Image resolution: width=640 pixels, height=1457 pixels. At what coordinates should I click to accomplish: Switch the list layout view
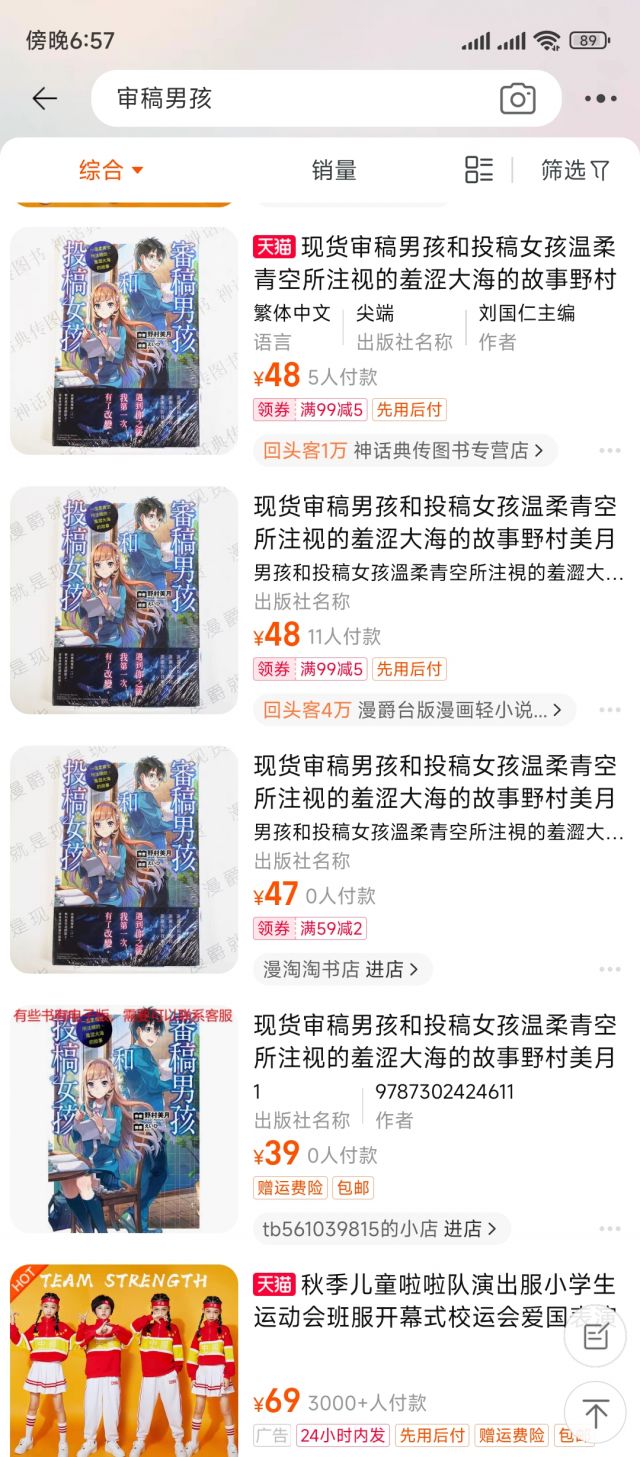[x=479, y=170]
